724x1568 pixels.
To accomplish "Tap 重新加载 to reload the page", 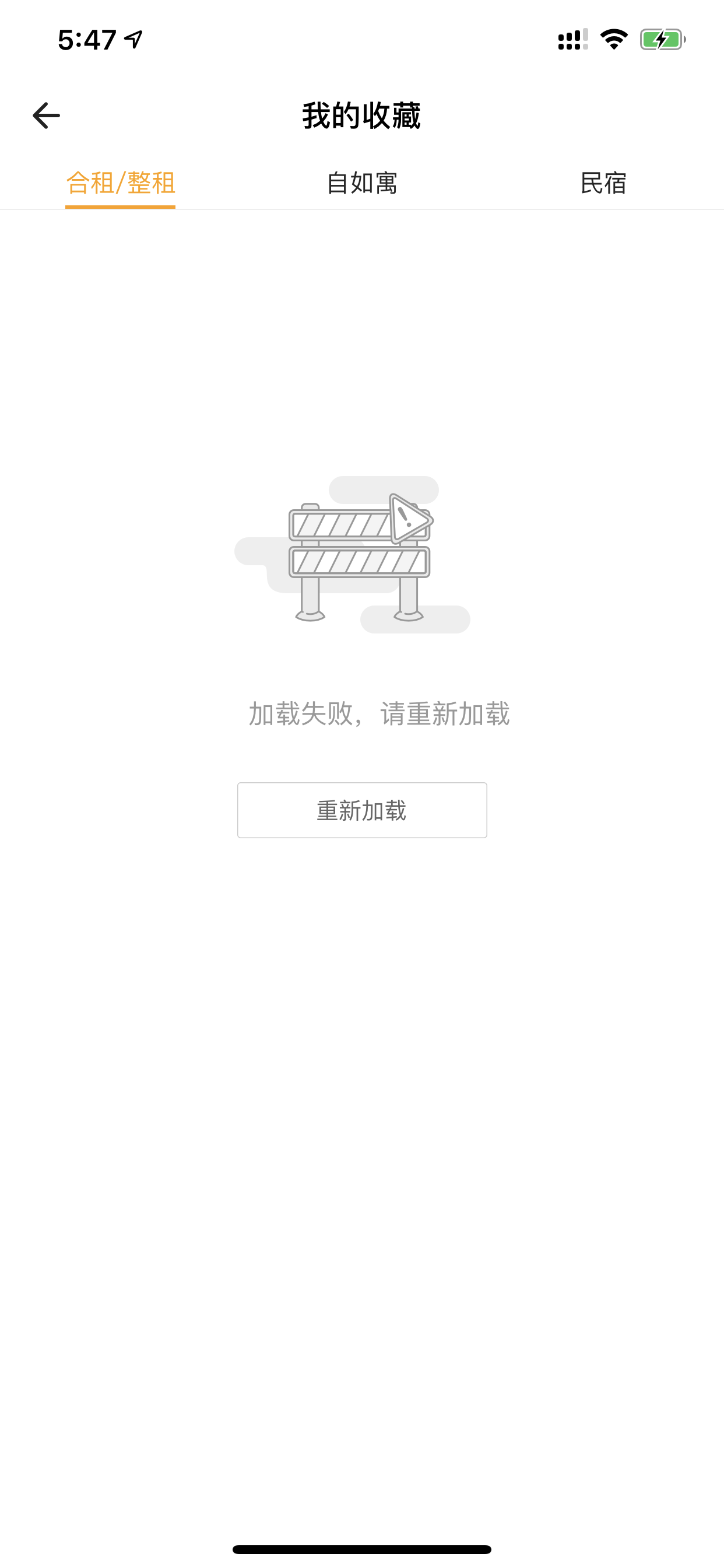I will (362, 810).
